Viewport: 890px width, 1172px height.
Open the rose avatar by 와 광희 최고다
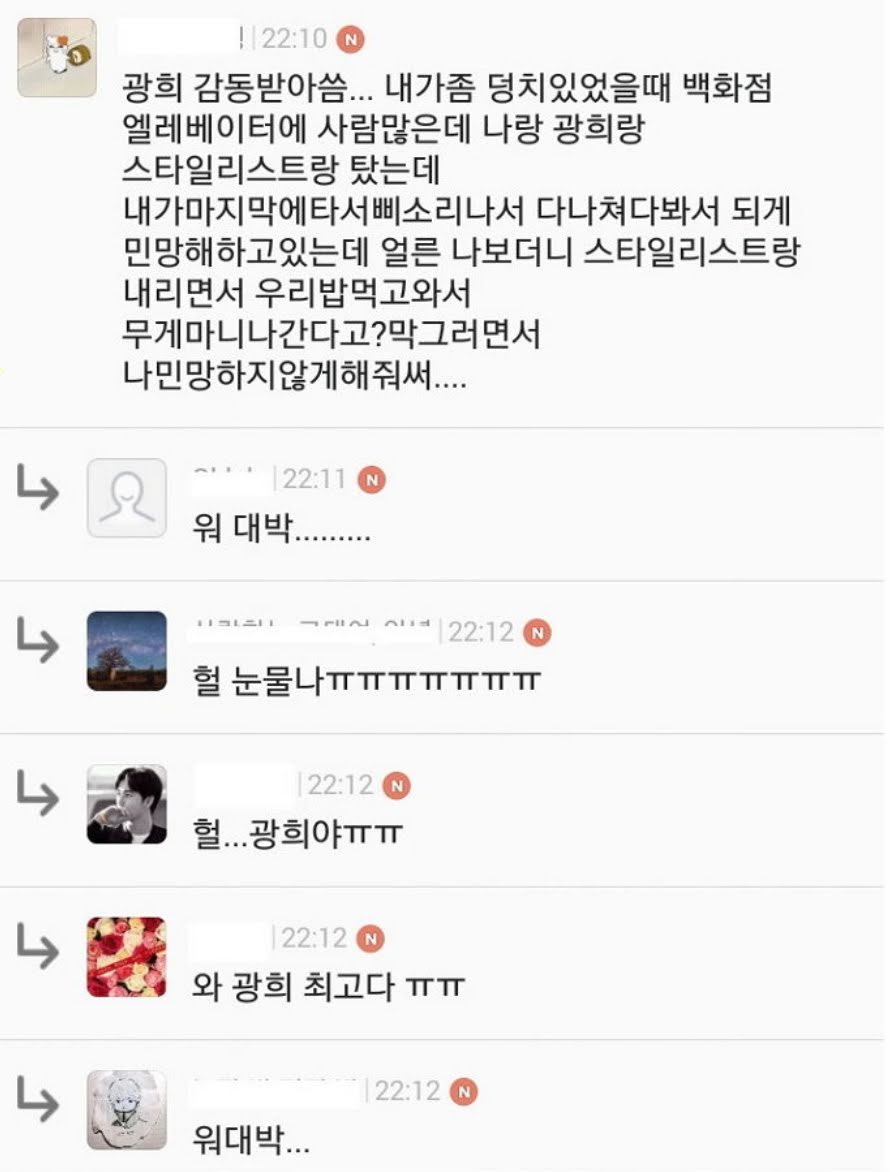(127, 957)
